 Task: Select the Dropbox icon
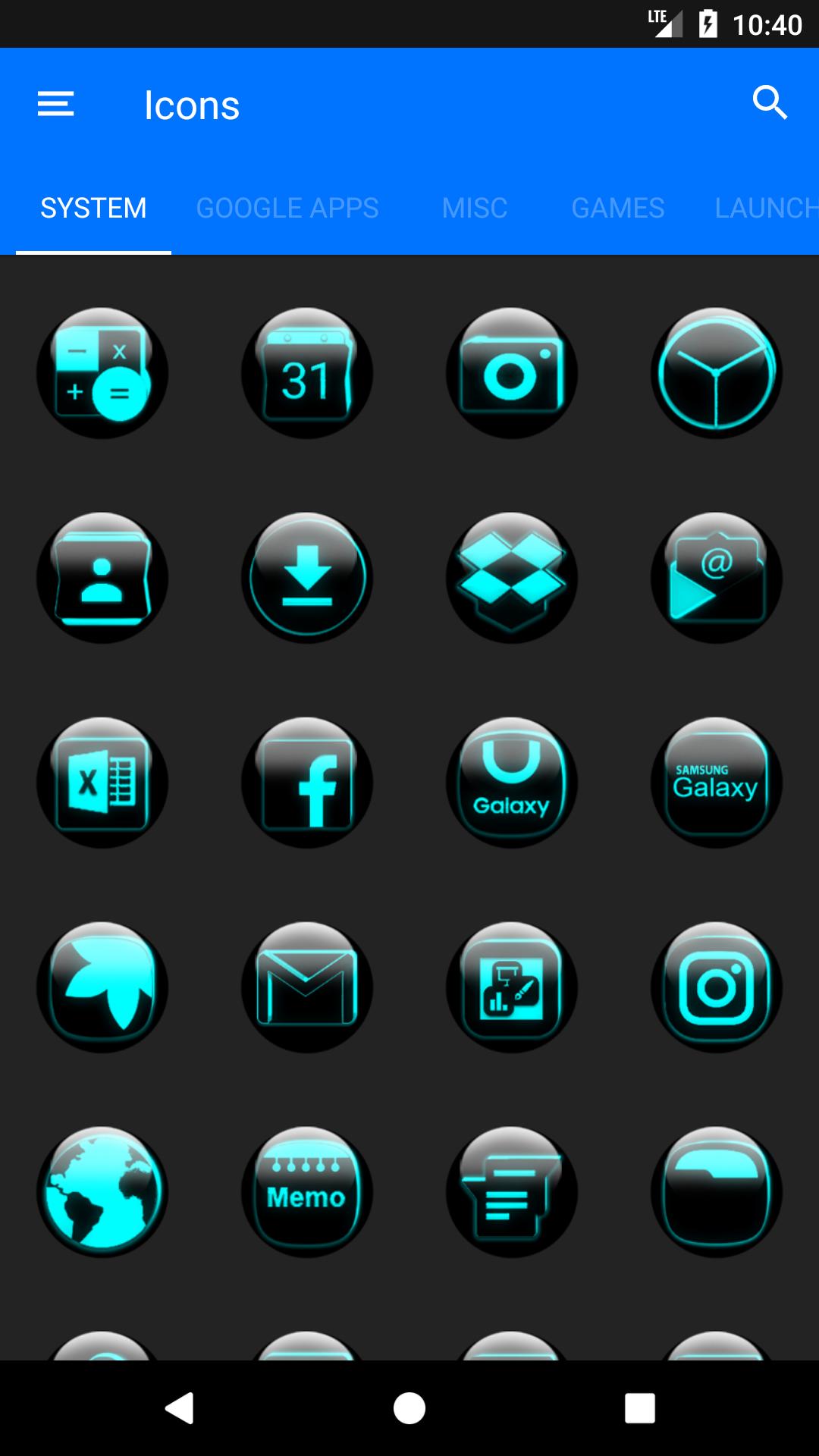[x=512, y=578]
